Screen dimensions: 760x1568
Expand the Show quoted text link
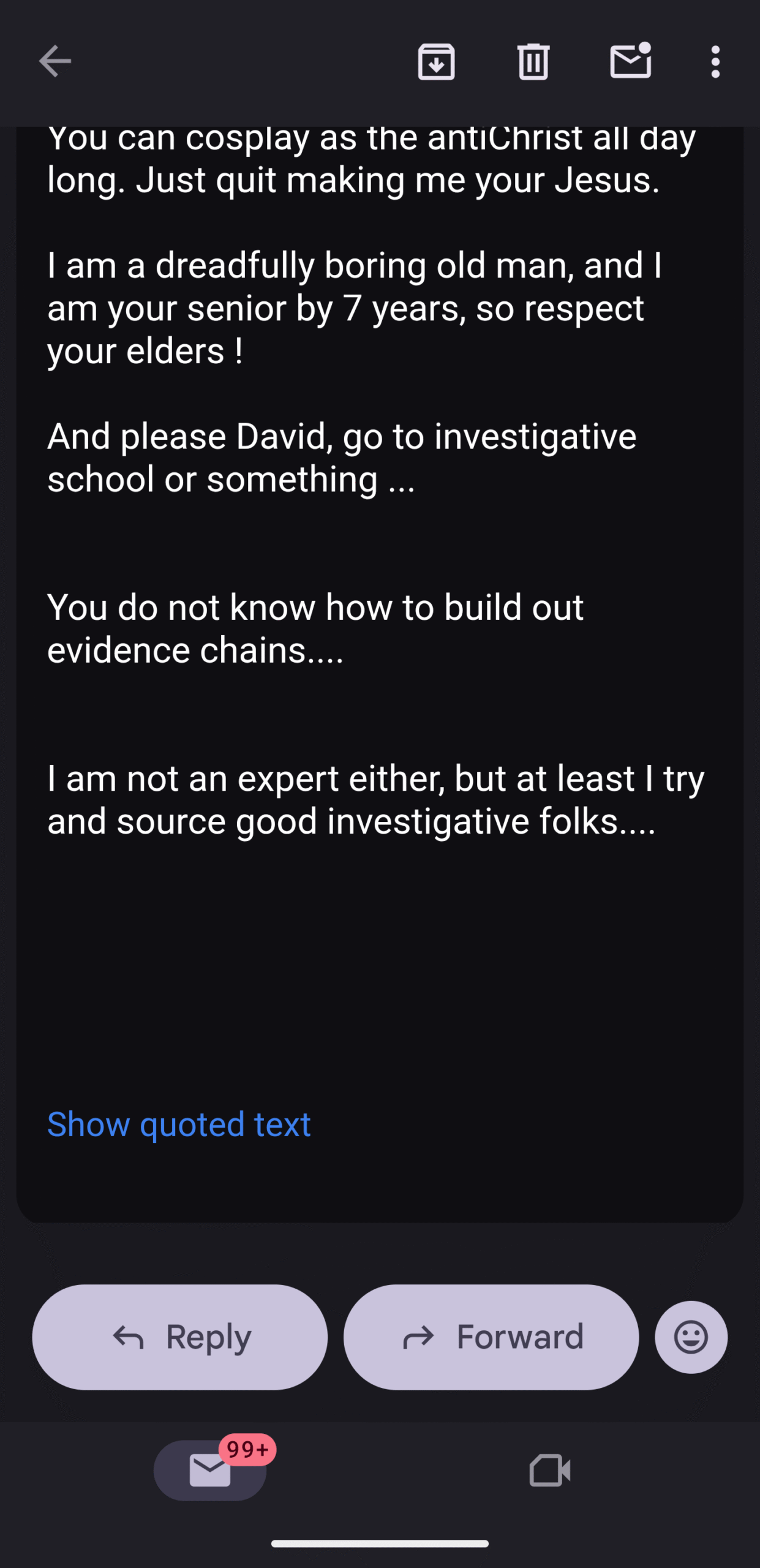click(x=179, y=1125)
